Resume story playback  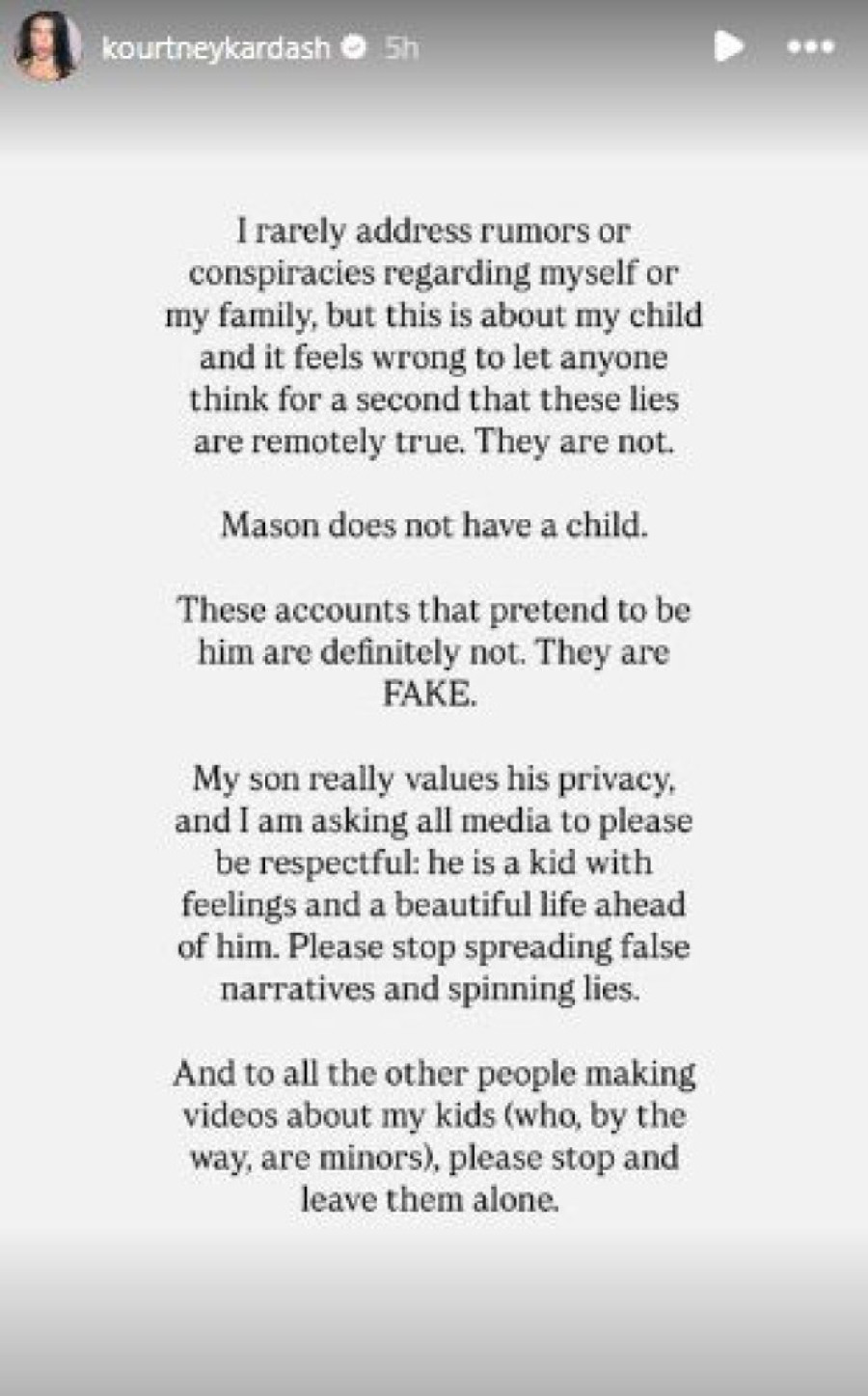point(728,45)
